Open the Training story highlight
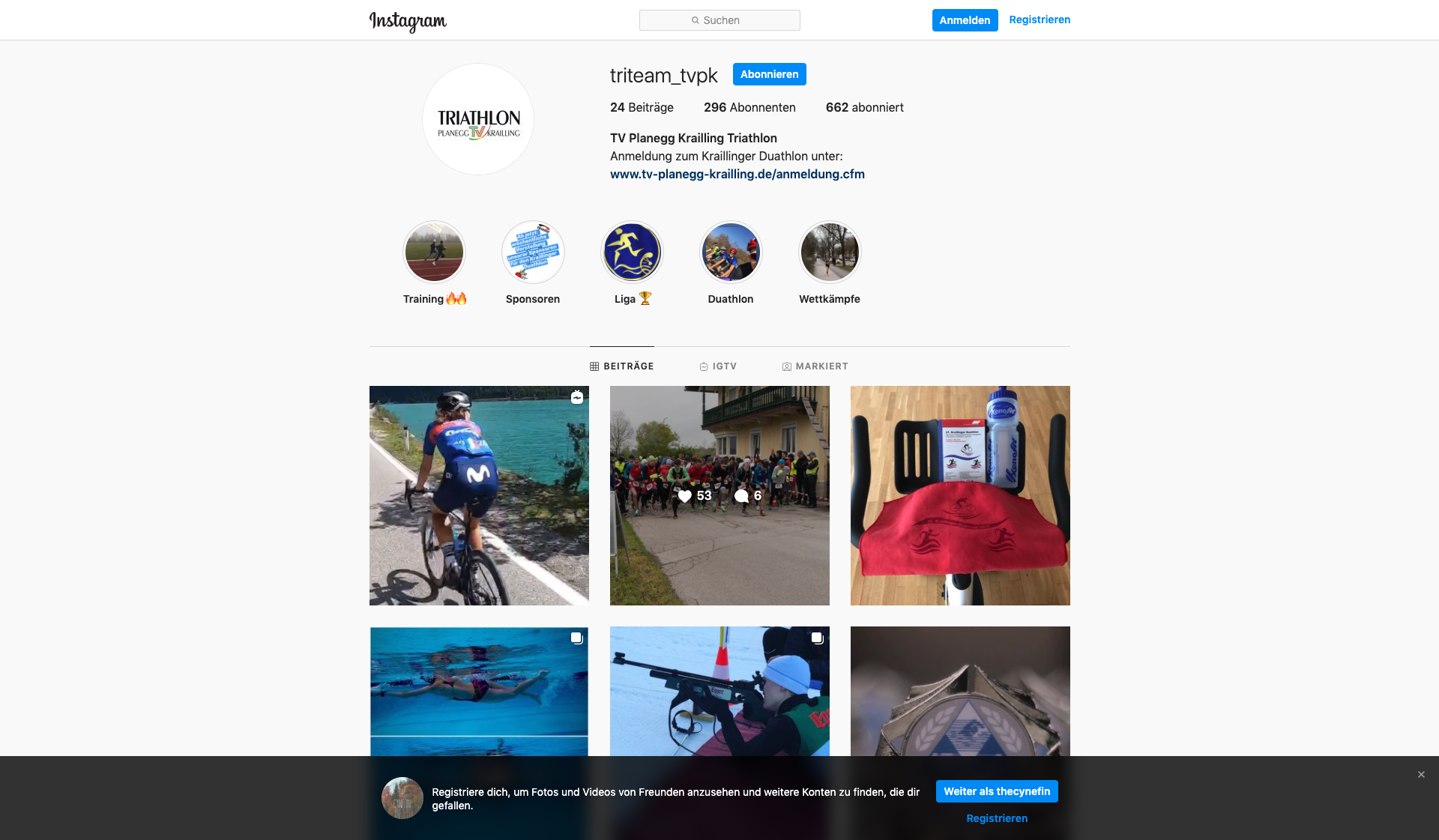 [434, 252]
